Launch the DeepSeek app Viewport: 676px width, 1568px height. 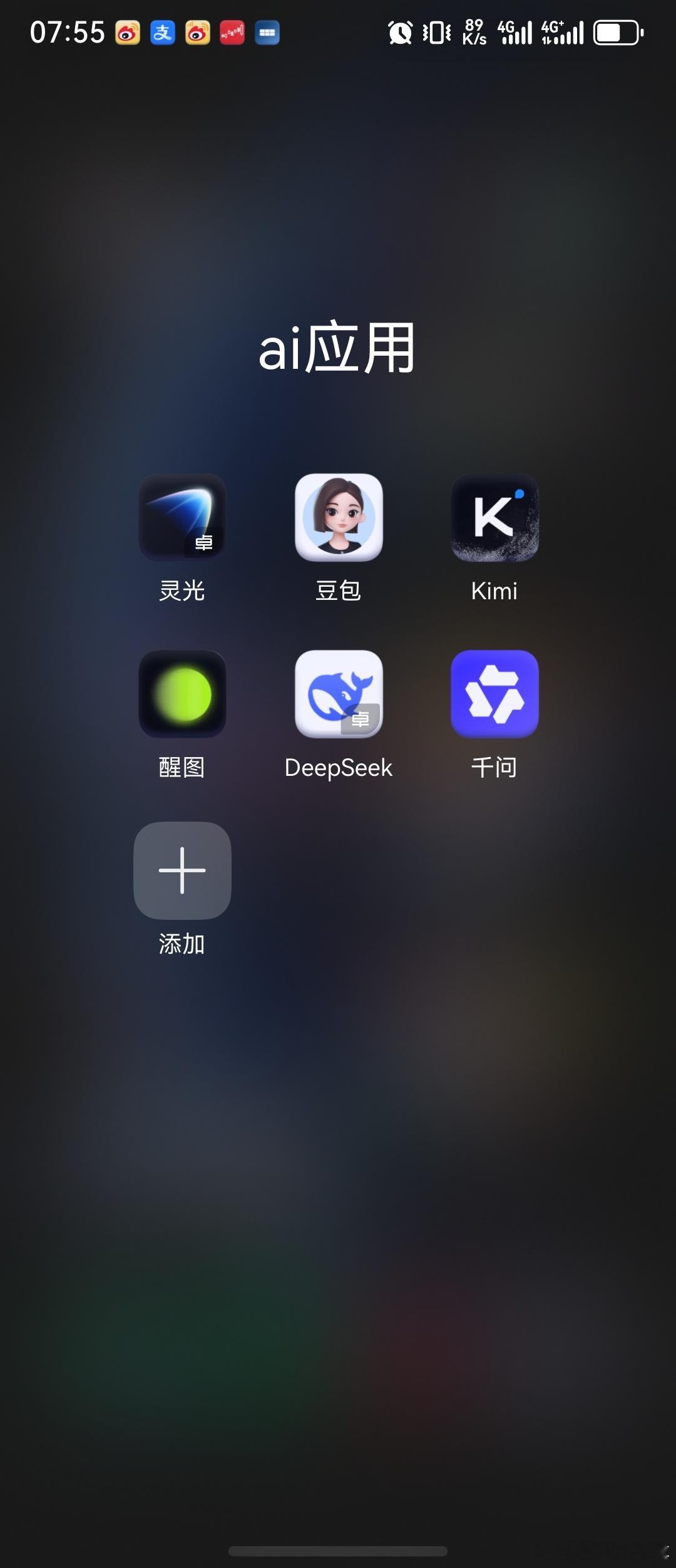[338, 695]
